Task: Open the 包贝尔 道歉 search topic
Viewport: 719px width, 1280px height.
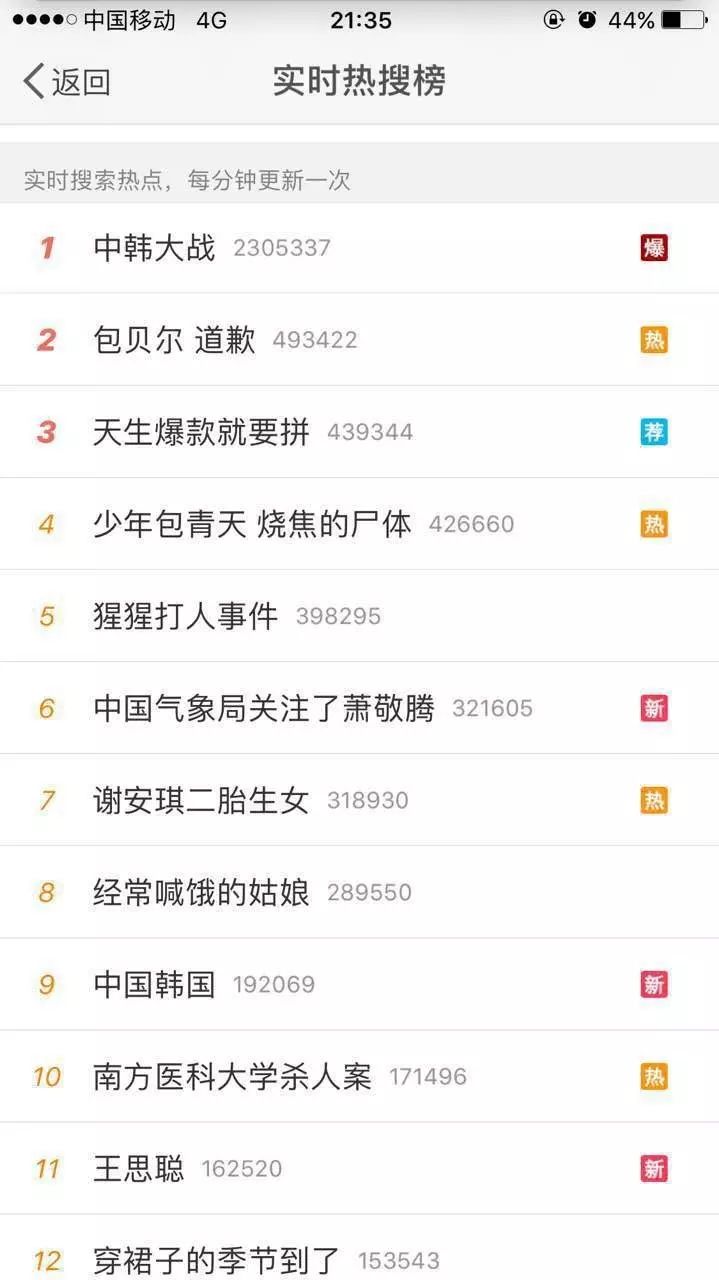Action: (359, 340)
